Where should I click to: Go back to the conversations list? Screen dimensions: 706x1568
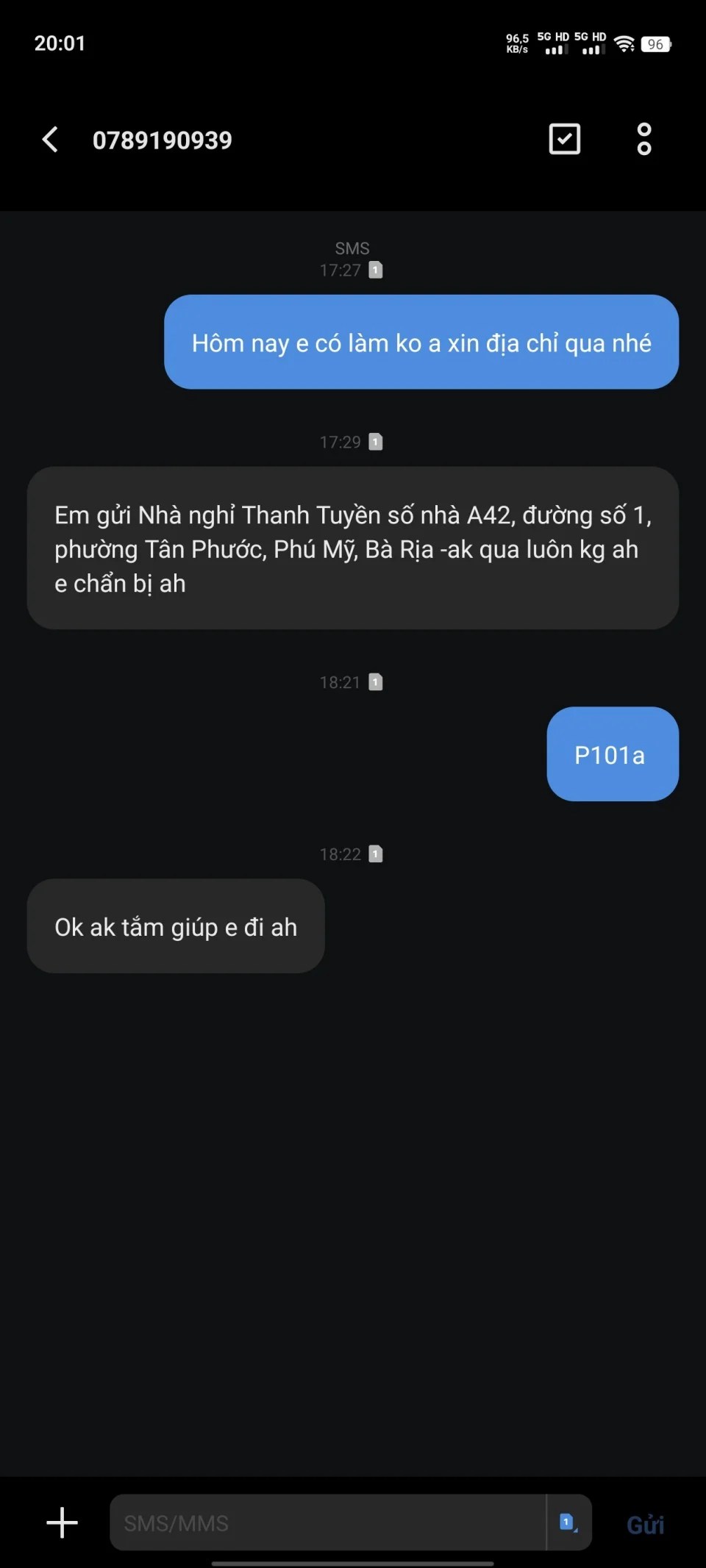[50, 140]
